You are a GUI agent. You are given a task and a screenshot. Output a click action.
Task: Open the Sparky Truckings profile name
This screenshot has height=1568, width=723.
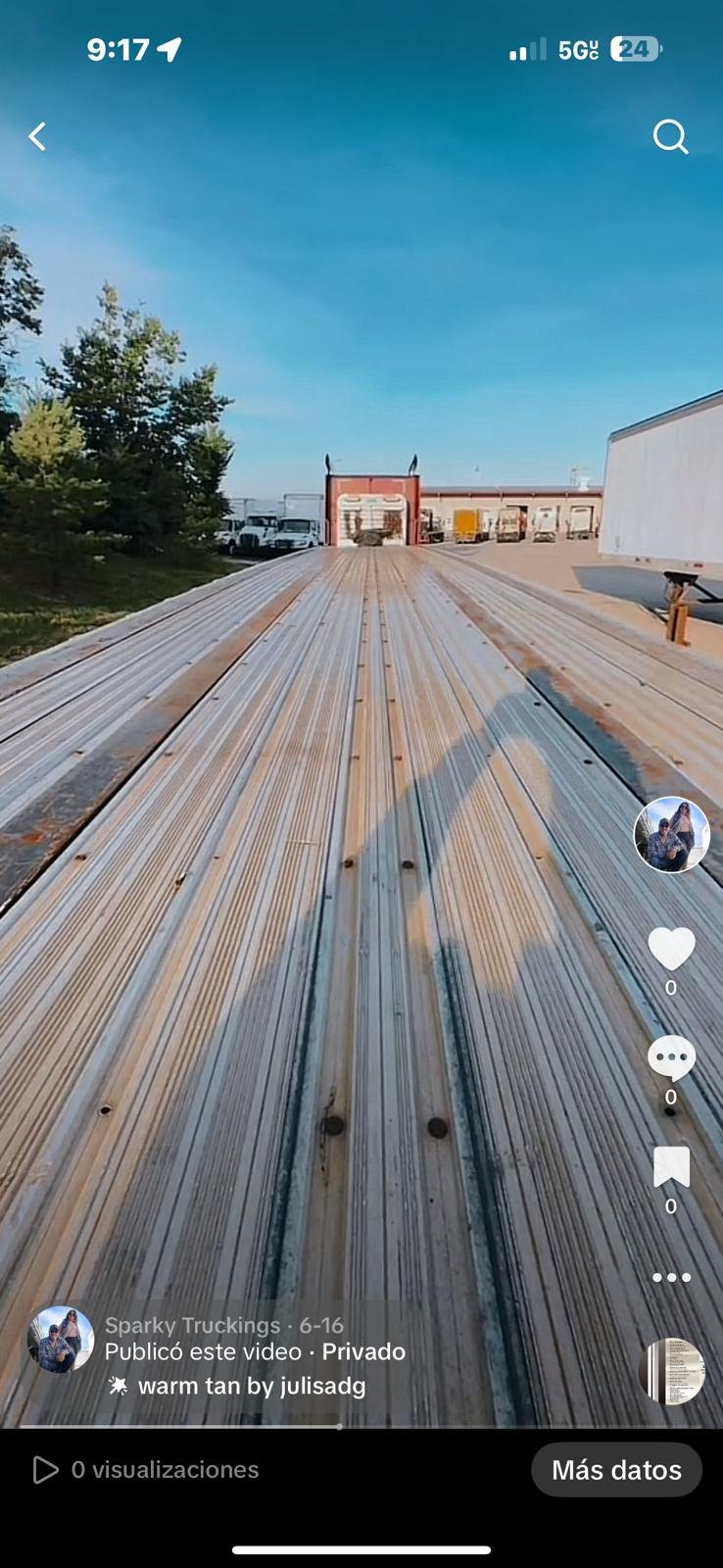tap(192, 1325)
